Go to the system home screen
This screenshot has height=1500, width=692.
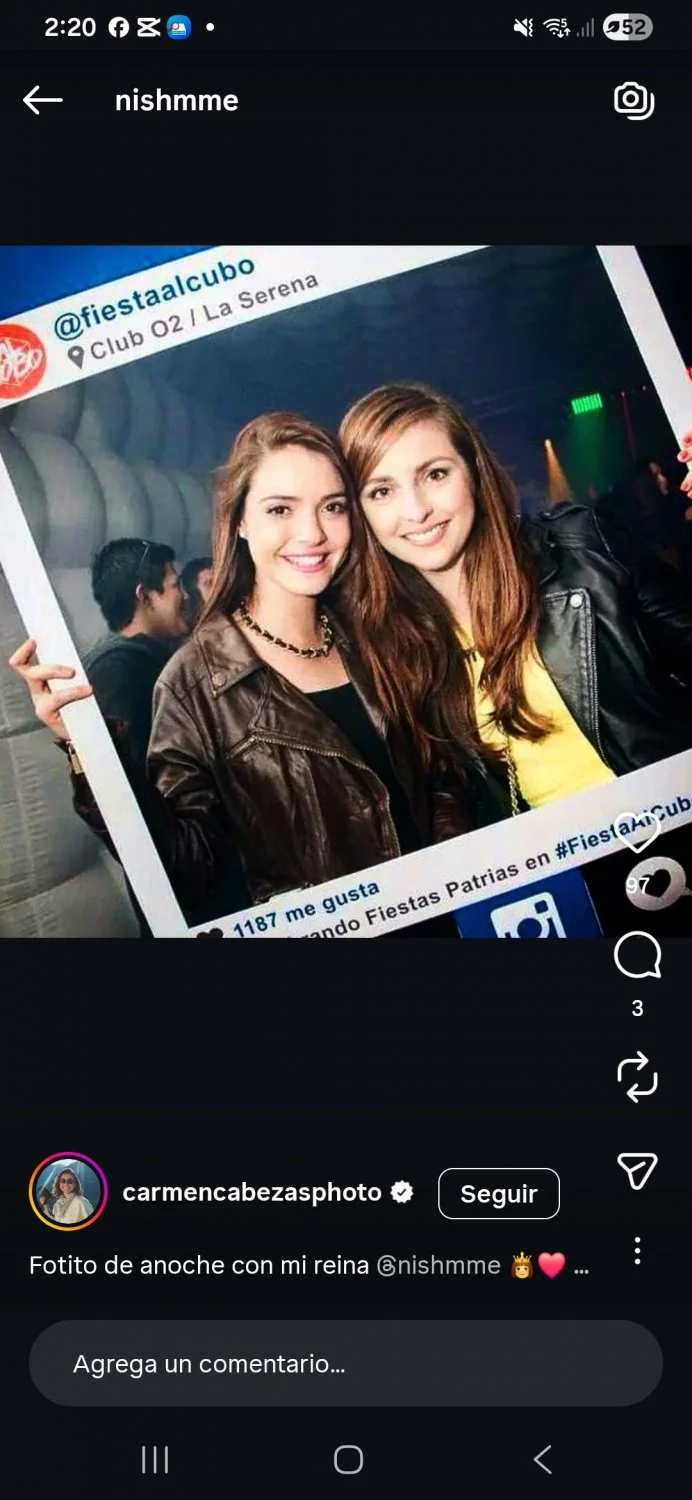pyautogui.click(x=348, y=1460)
